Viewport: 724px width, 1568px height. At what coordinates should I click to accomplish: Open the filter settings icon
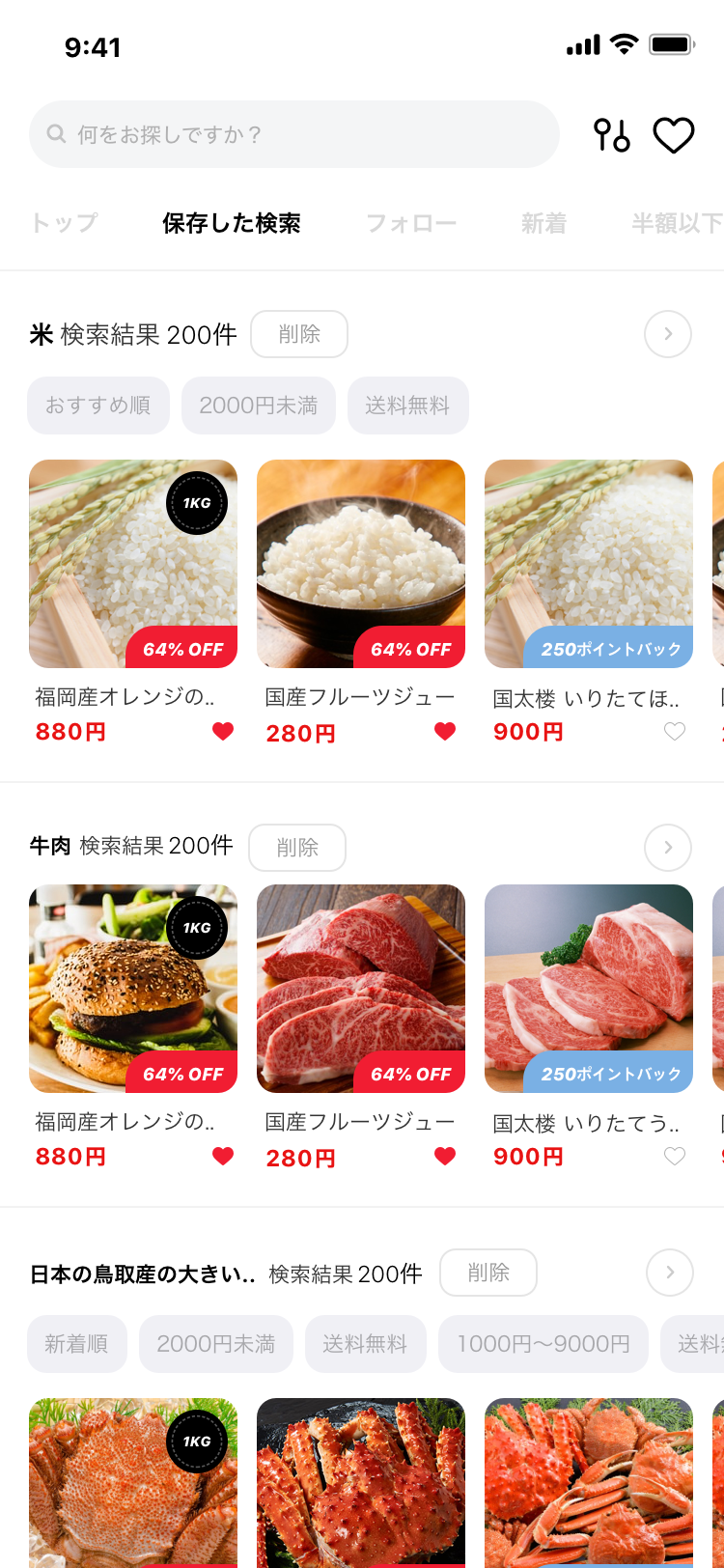pyautogui.click(x=611, y=135)
